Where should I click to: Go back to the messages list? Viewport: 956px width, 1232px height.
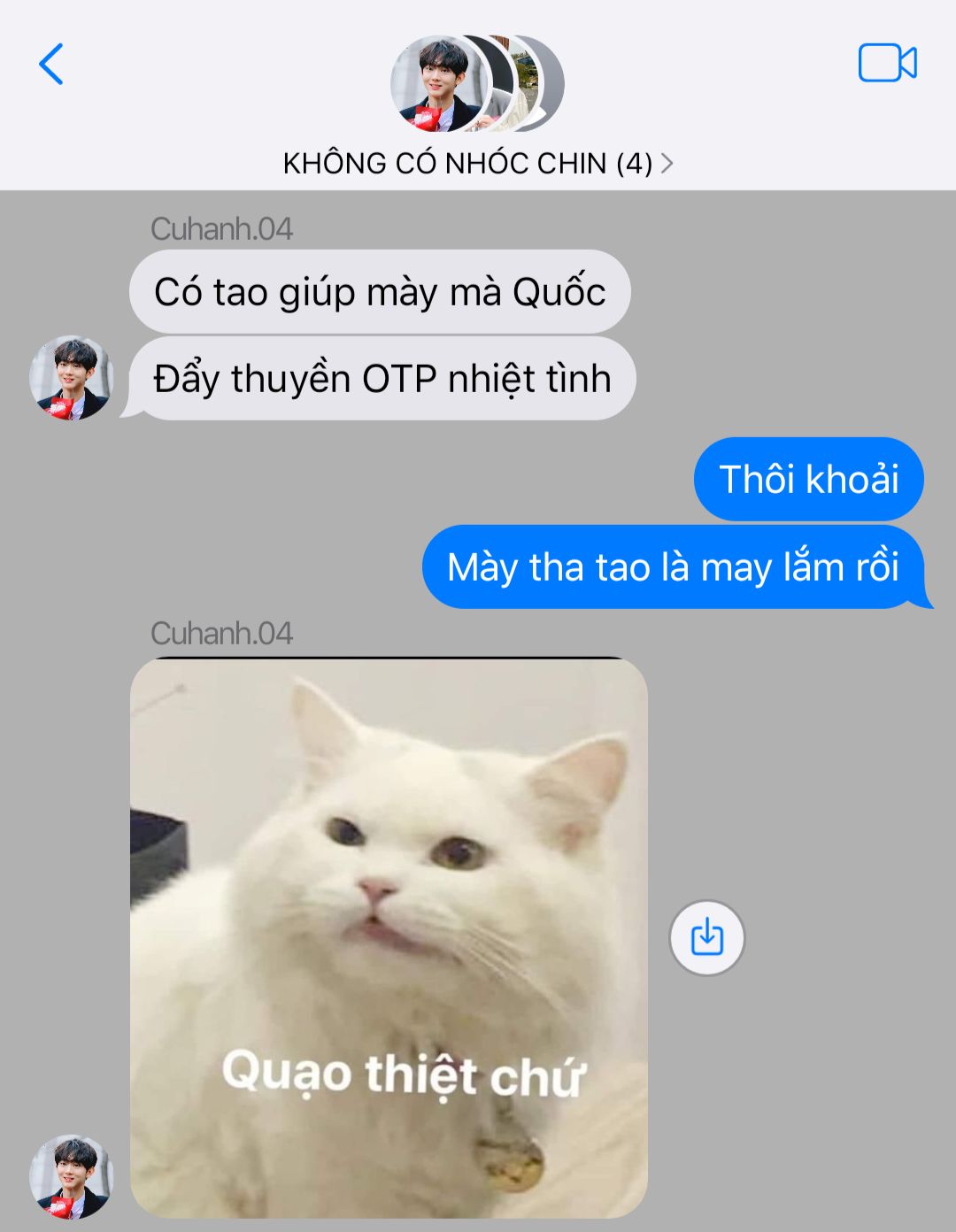51,65
